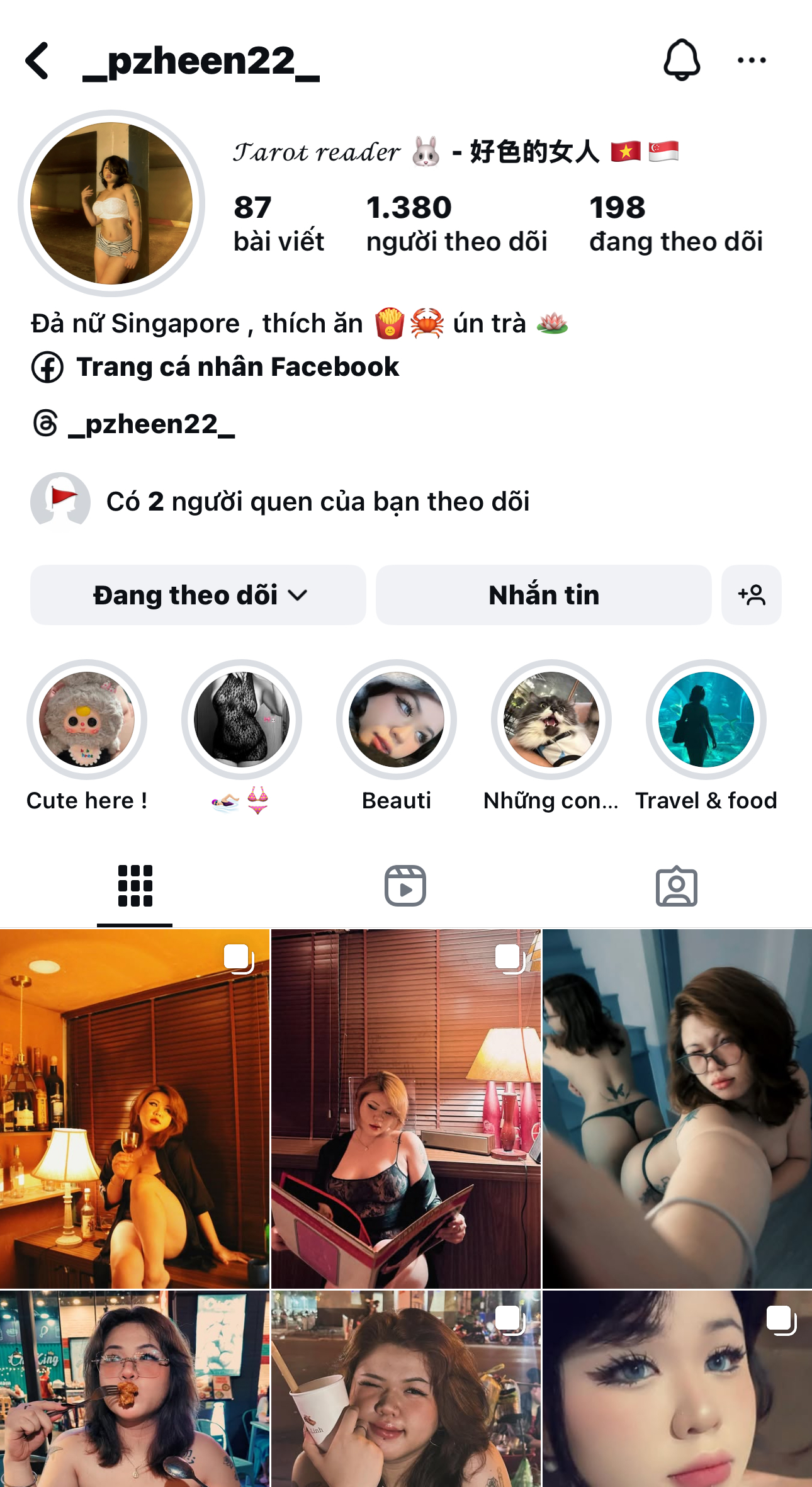The image size is (812, 1487).
Task: Open the three-dot overflow menu
Action: [x=752, y=60]
